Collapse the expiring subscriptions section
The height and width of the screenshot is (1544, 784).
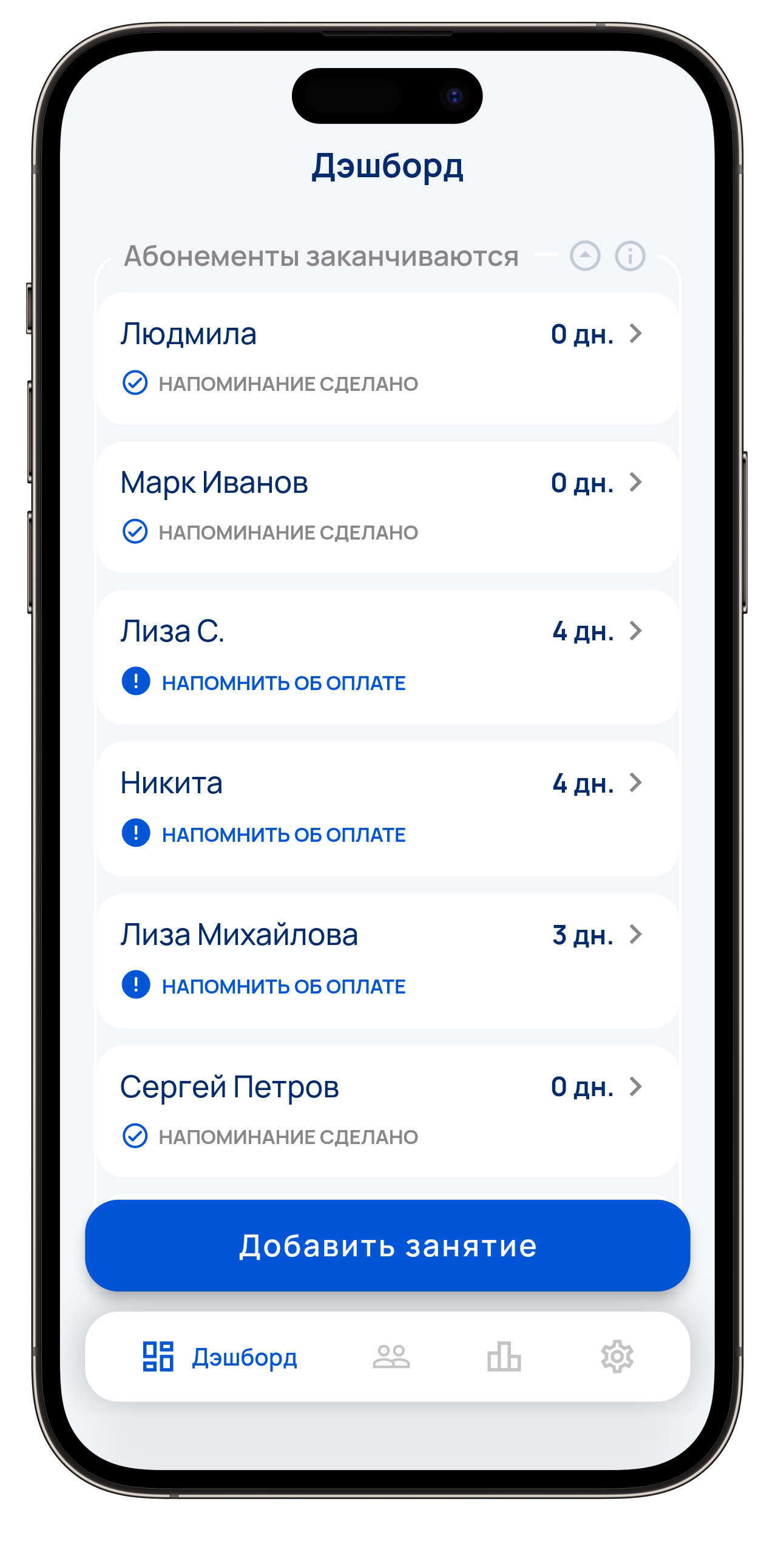(585, 256)
